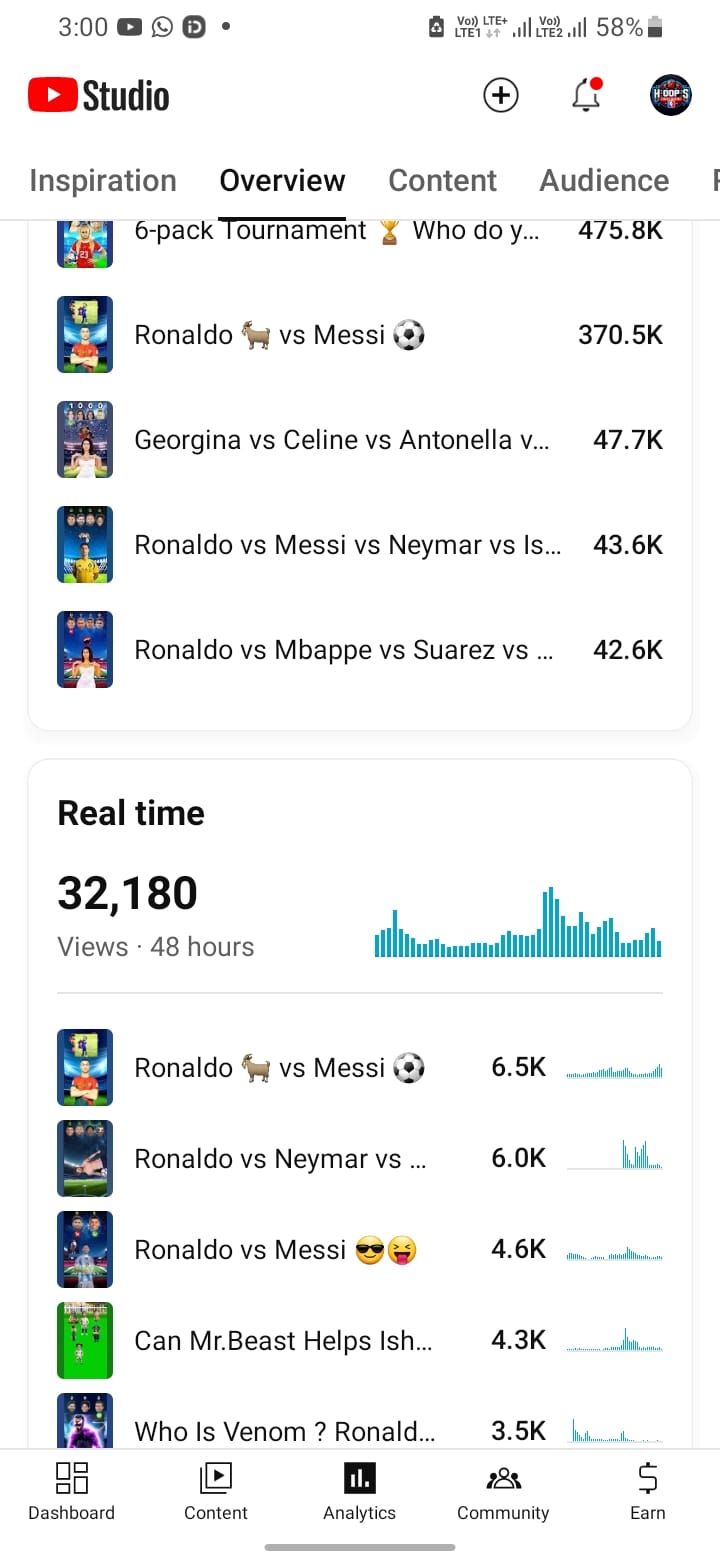The width and height of the screenshot is (720, 1560).
Task: Open real-time Ronaldo vs Neymar video row
Action: tap(360, 1158)
